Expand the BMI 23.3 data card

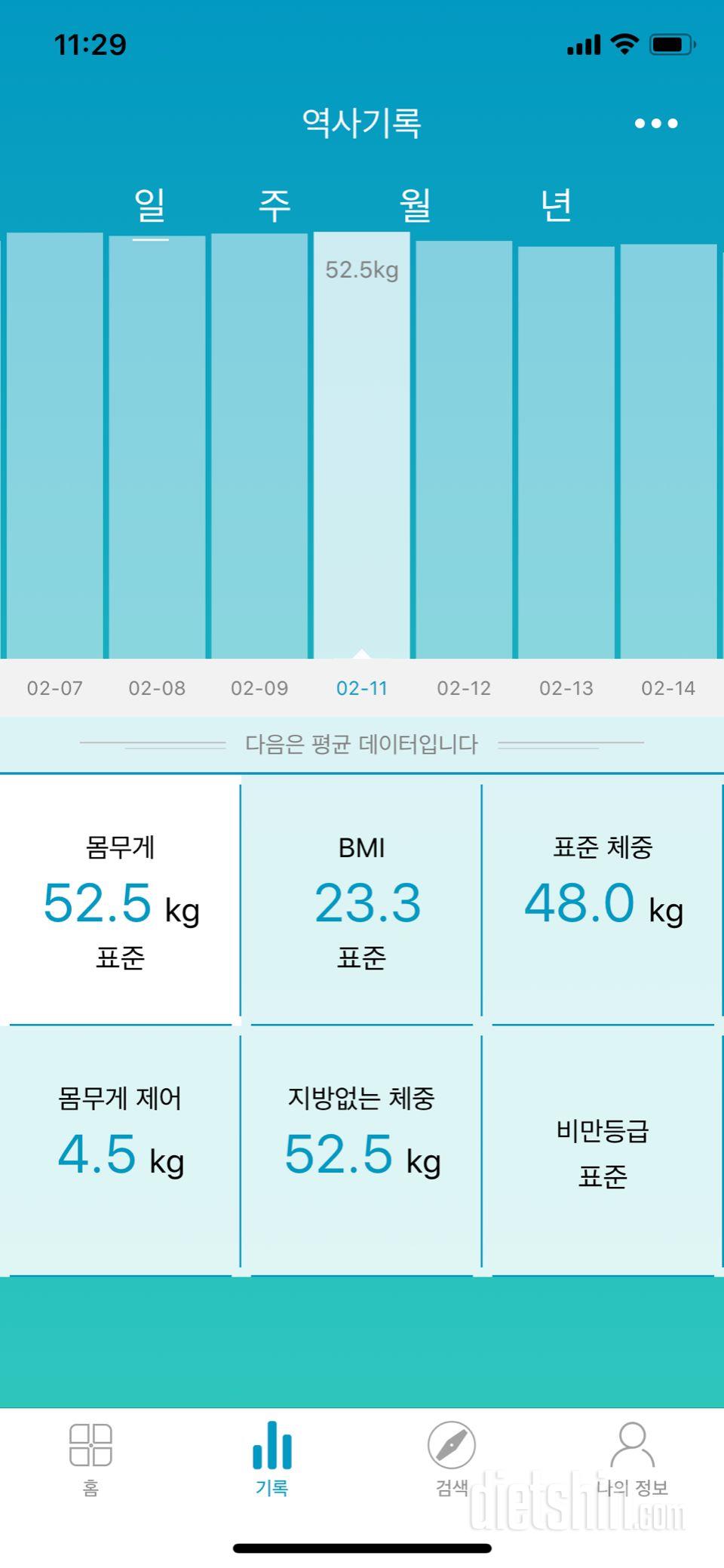click(362, 898)
